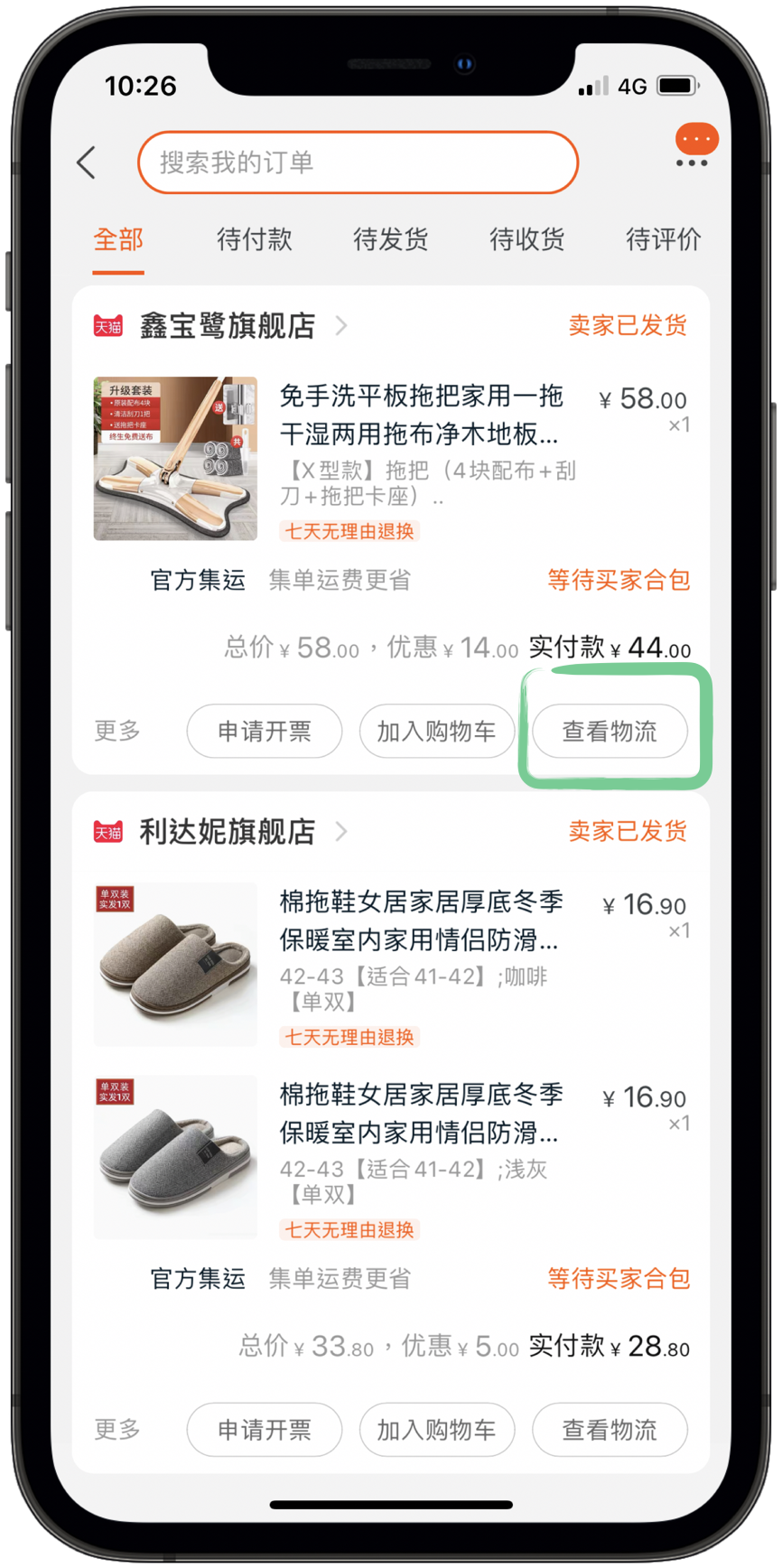Screen dimensions: 782x1568
Task: Switch to the 待收货 tab
Action: pos(526,239)
